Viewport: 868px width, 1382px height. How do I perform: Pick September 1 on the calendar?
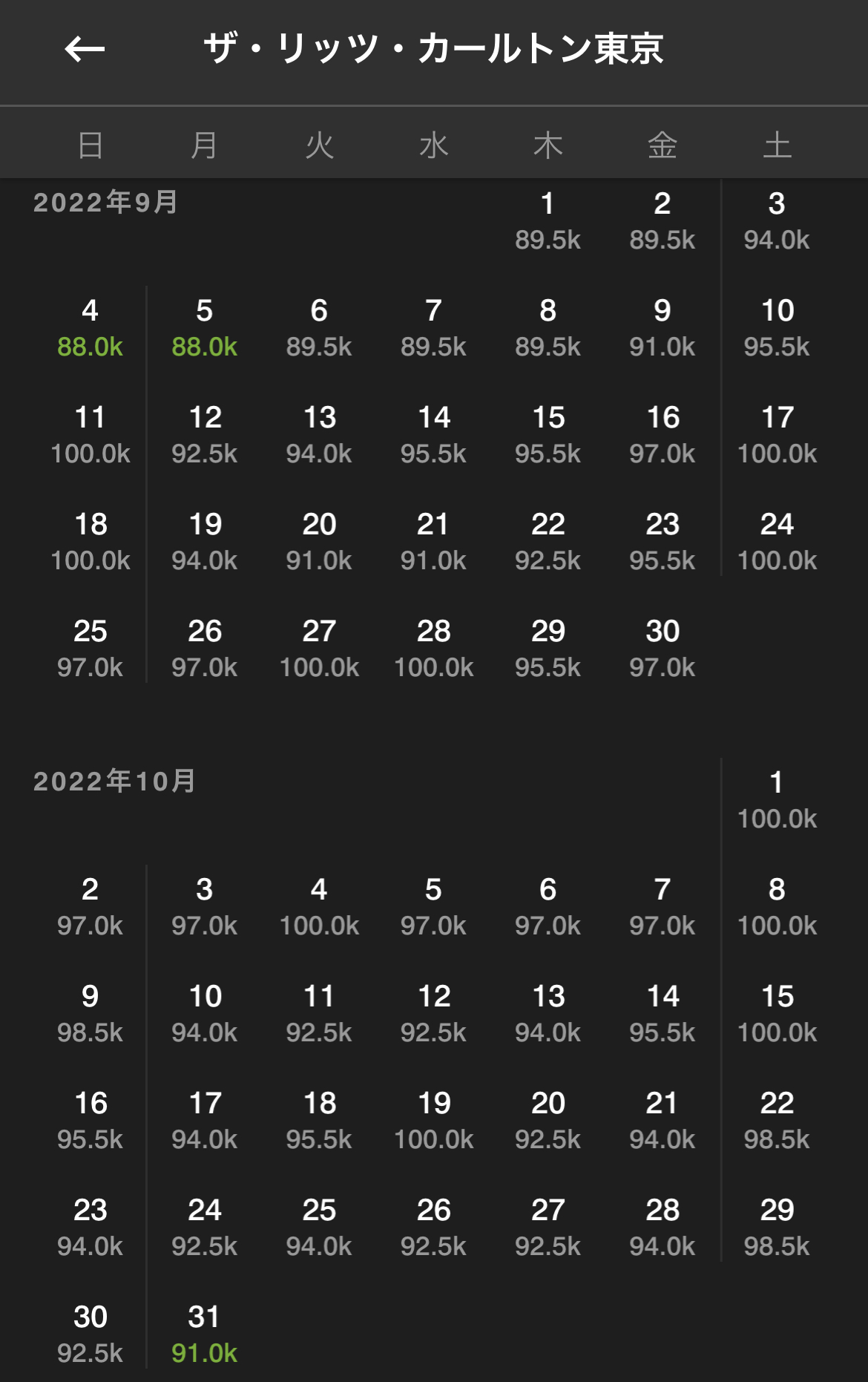[x=548, y=220]
